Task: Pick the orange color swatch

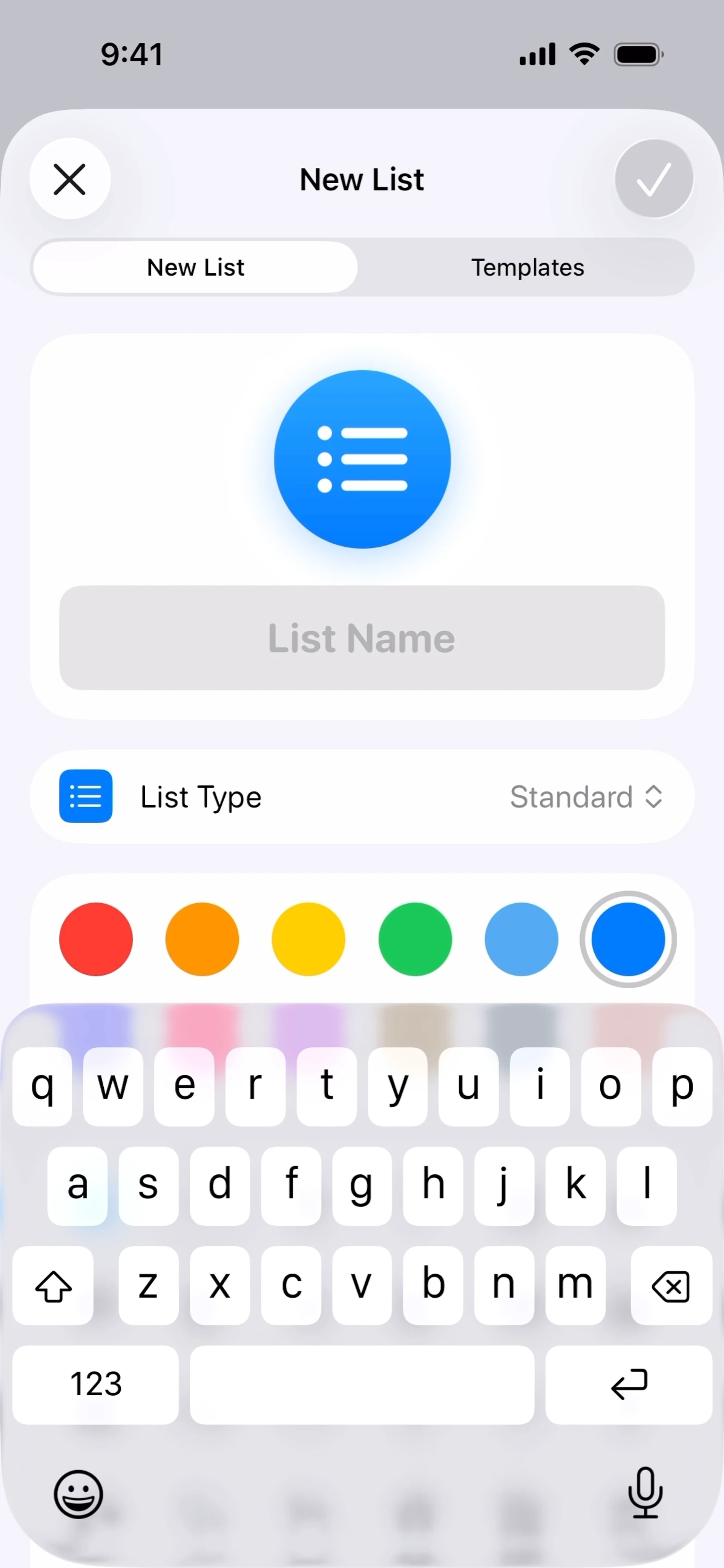Action: coord(202,939)
